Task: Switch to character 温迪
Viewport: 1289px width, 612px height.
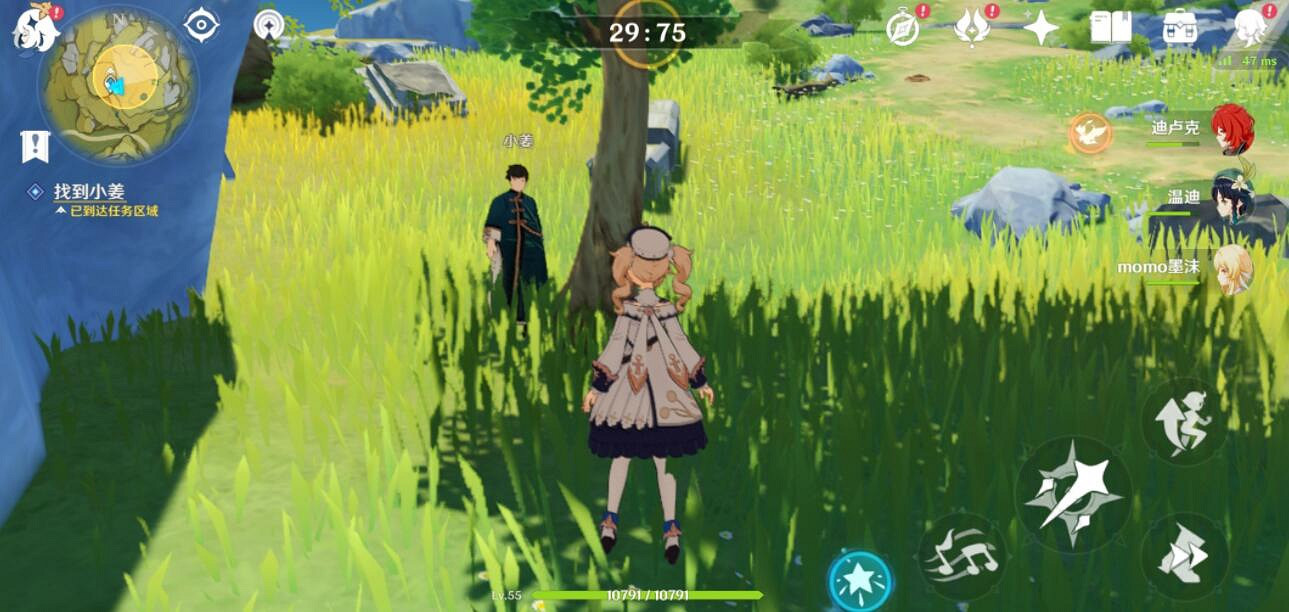Action: pyautogui.click(x=1232, y=198)
